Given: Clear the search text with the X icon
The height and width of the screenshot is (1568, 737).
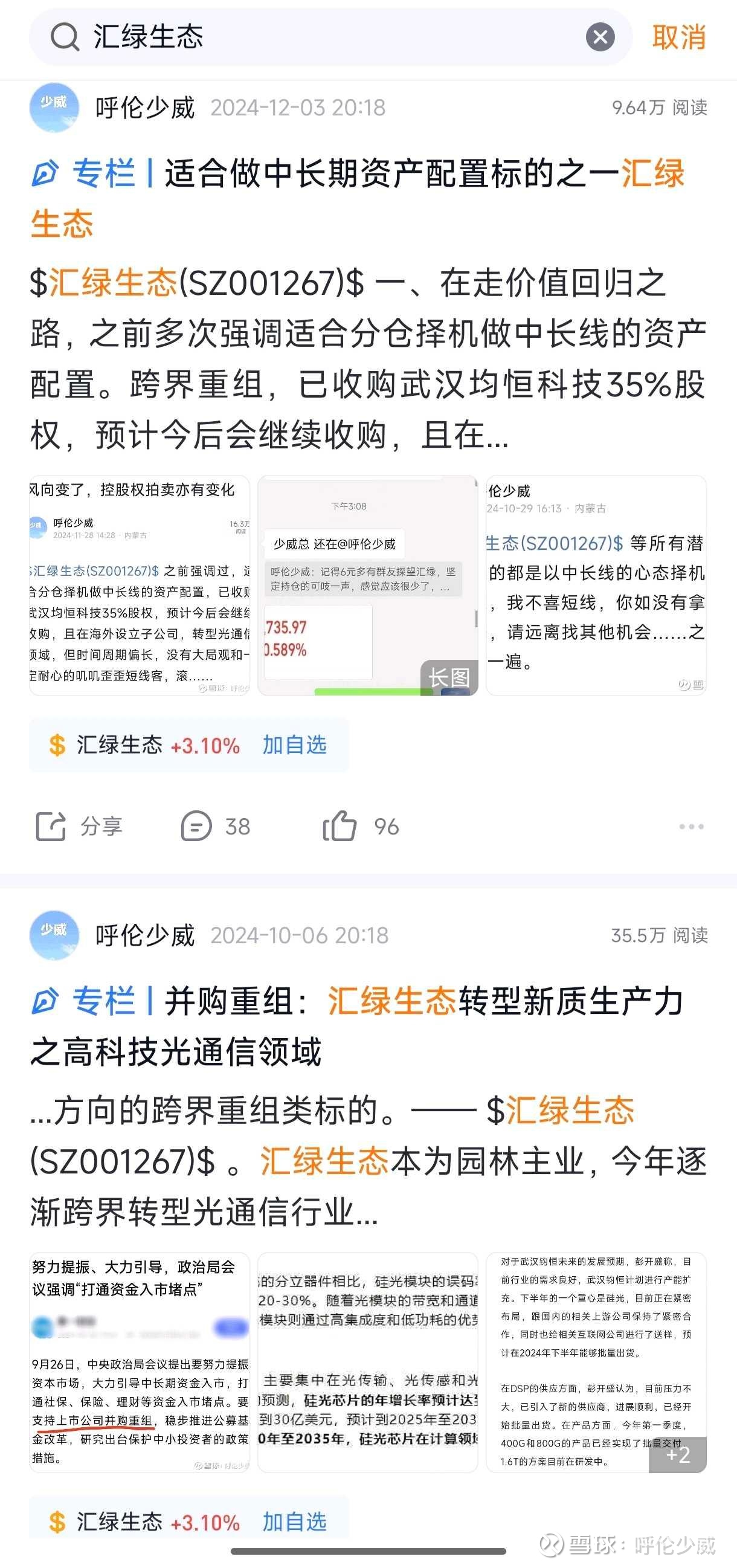Looking at the screenshot, I should tap(600, 37).
